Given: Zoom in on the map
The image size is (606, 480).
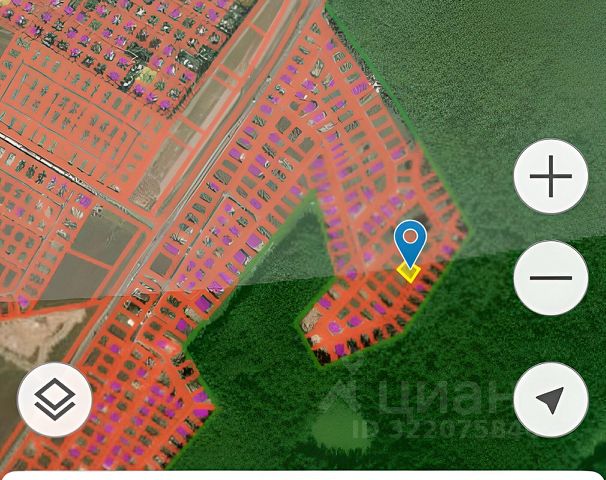Looking at the screenshot, I should tap(550, 179).
